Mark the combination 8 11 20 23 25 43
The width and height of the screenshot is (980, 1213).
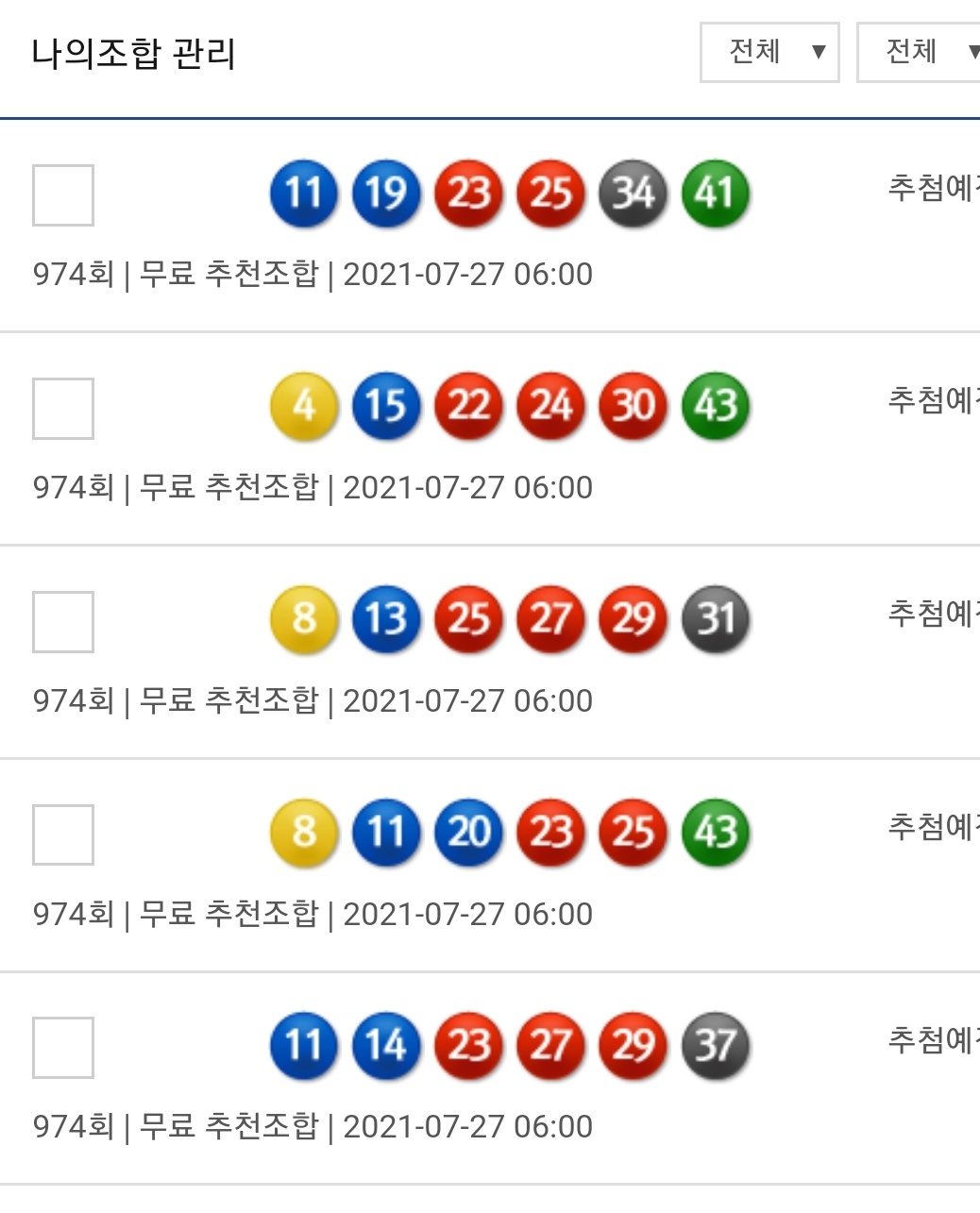(x=63, y=834)
